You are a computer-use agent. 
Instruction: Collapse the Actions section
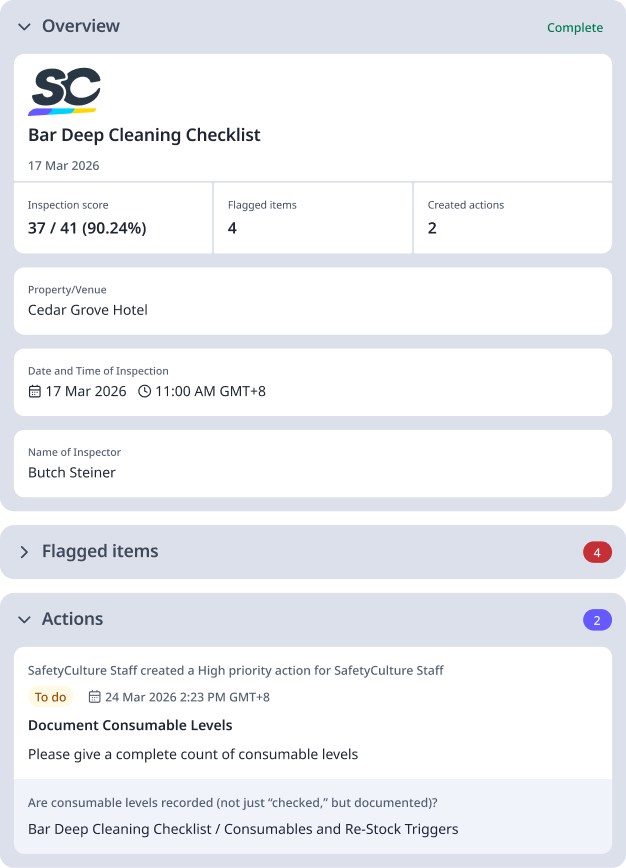25,620
